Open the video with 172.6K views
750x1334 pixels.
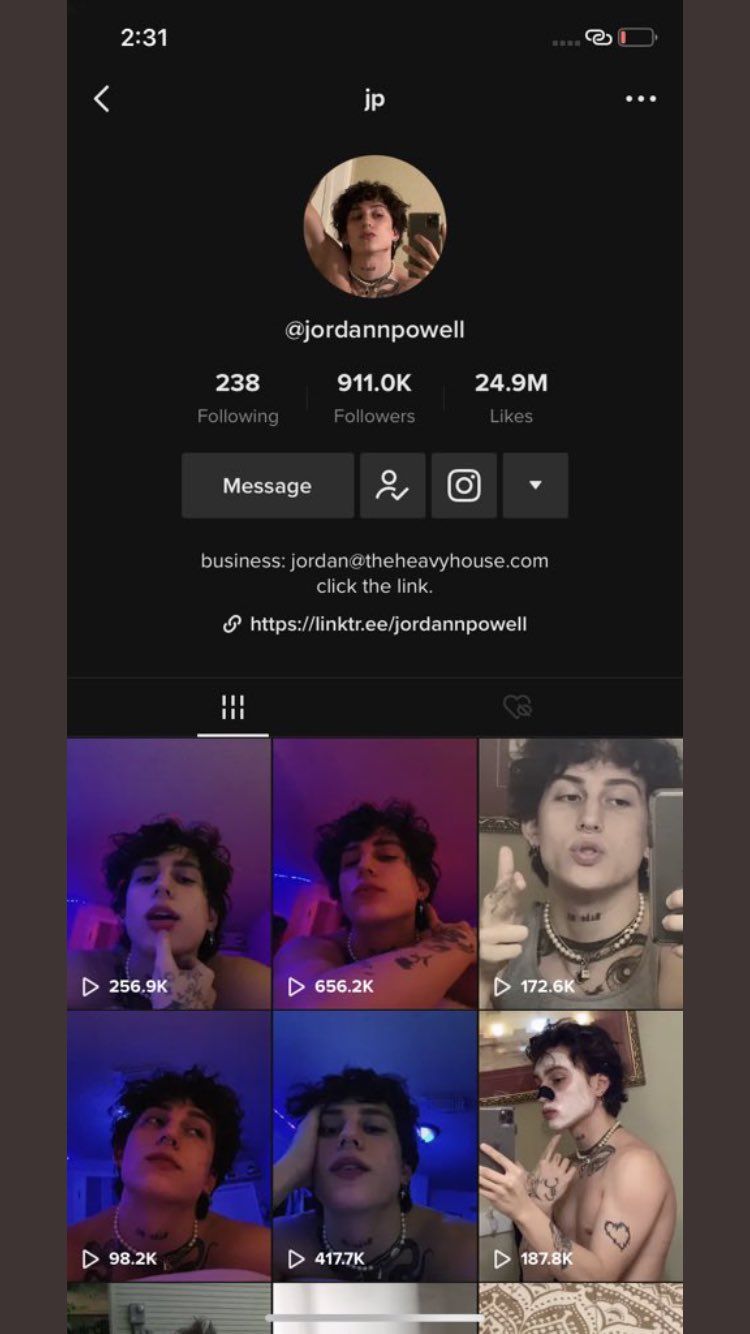(581, 874)
